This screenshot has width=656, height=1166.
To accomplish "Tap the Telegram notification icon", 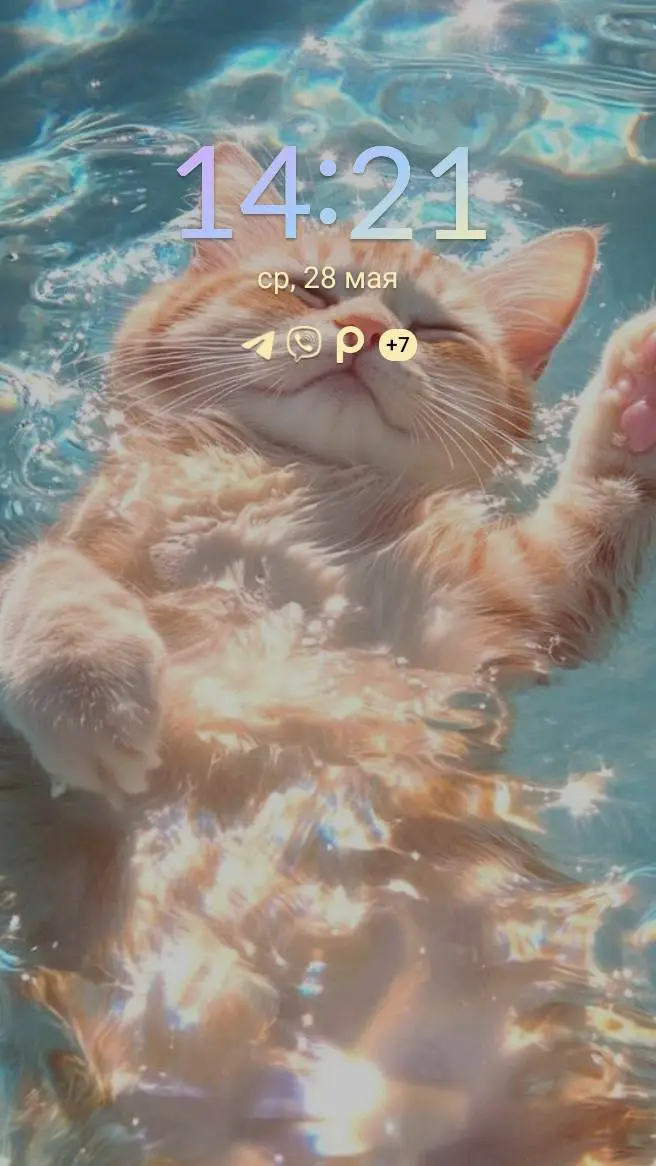I will point(258,345).
